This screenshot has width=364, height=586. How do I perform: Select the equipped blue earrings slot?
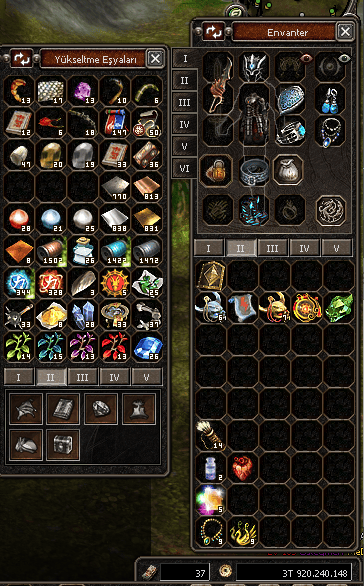click(330, 99)
